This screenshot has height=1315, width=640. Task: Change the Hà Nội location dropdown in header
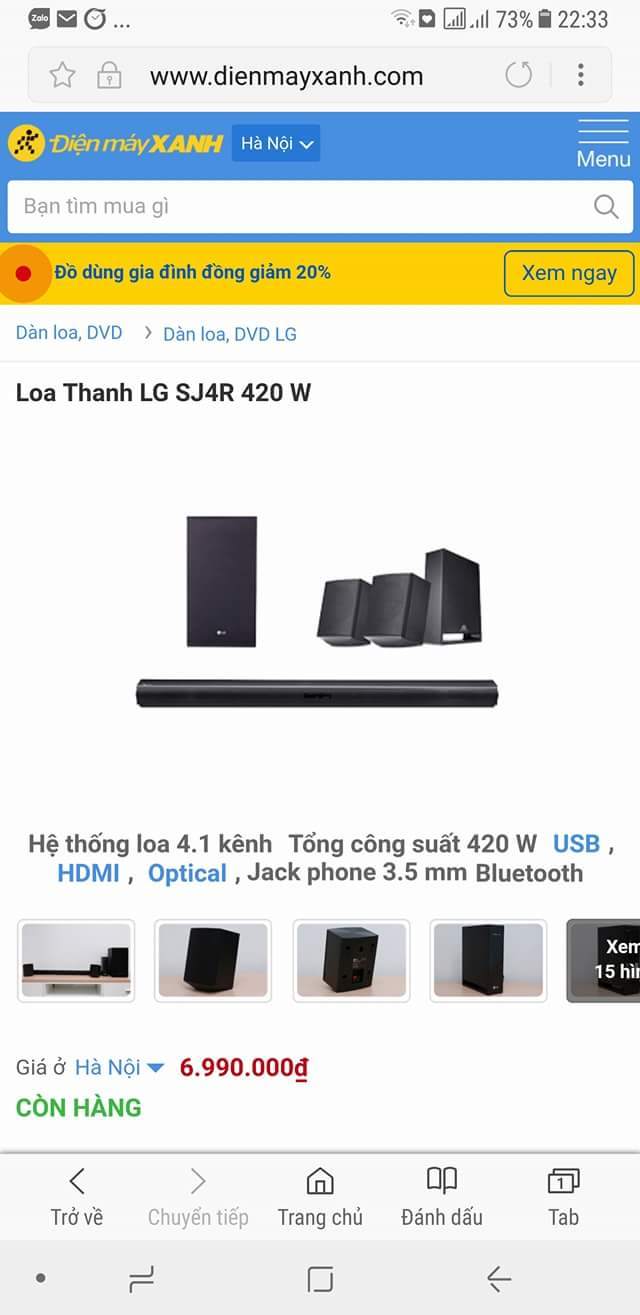[276, 144]
